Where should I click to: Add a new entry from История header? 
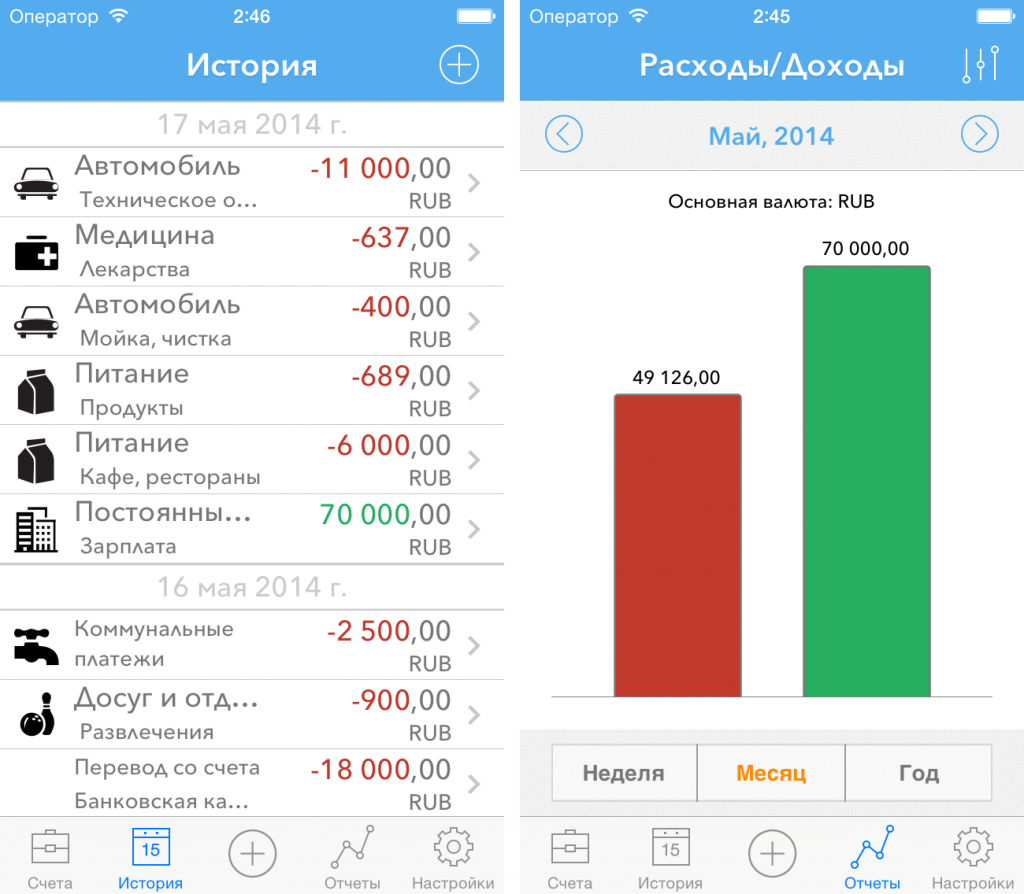pos(459,65)
